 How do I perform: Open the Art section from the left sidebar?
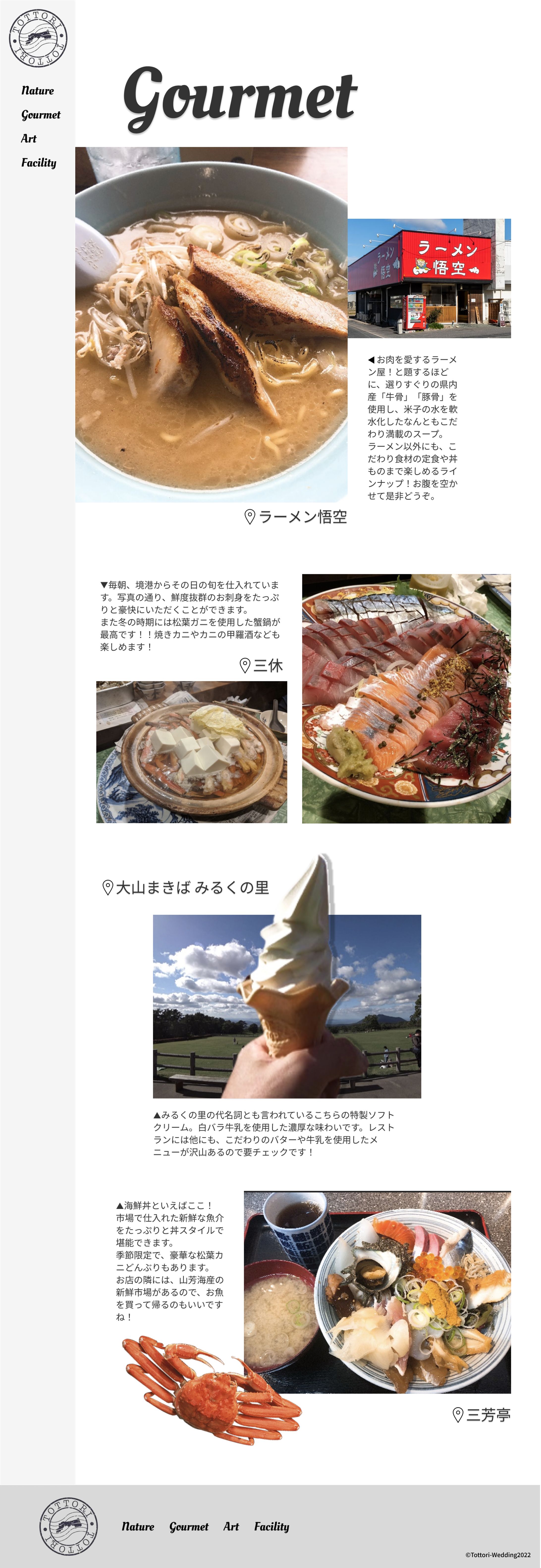pyautogui.click(x=28, y=139)
